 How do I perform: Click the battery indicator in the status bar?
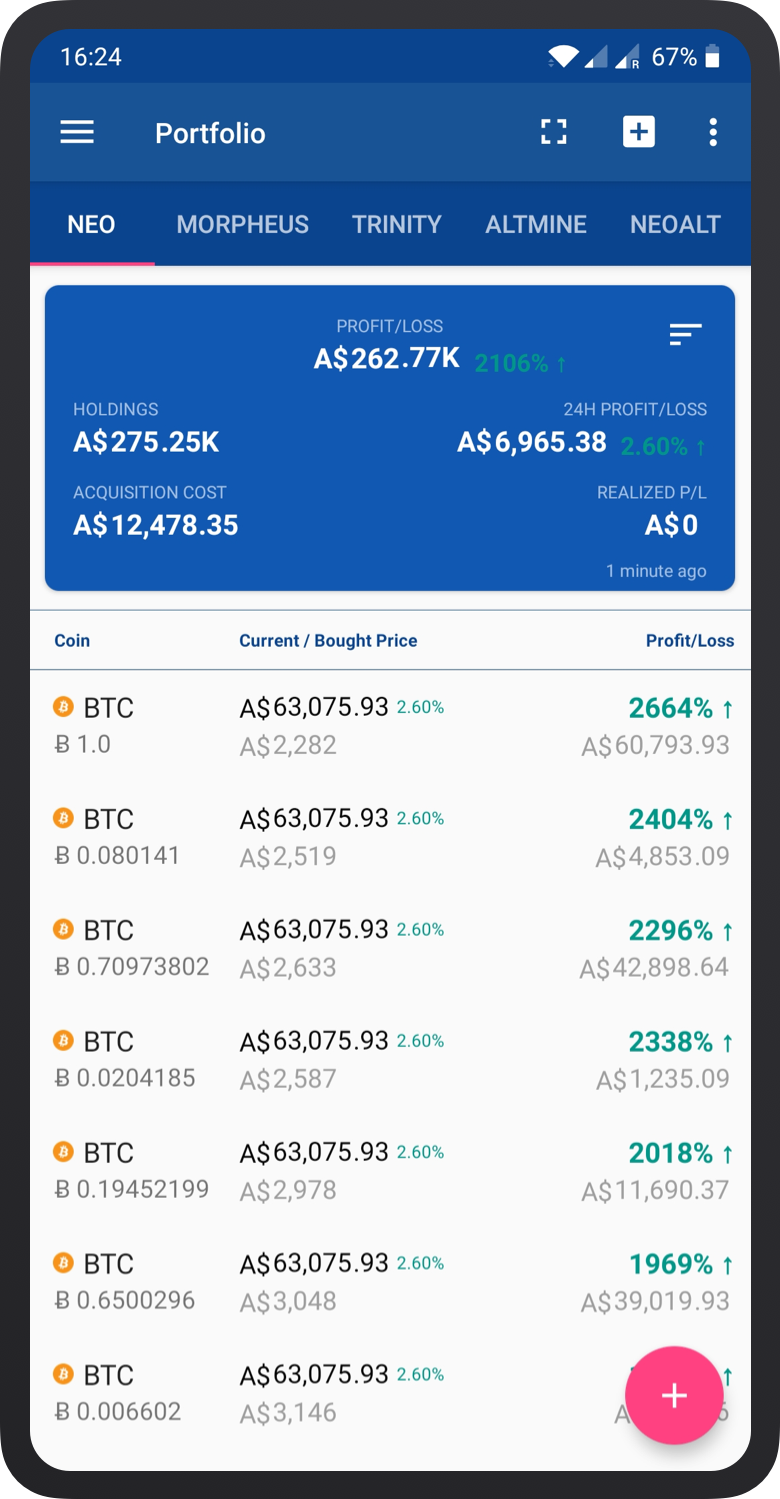[x=711, y=57]
